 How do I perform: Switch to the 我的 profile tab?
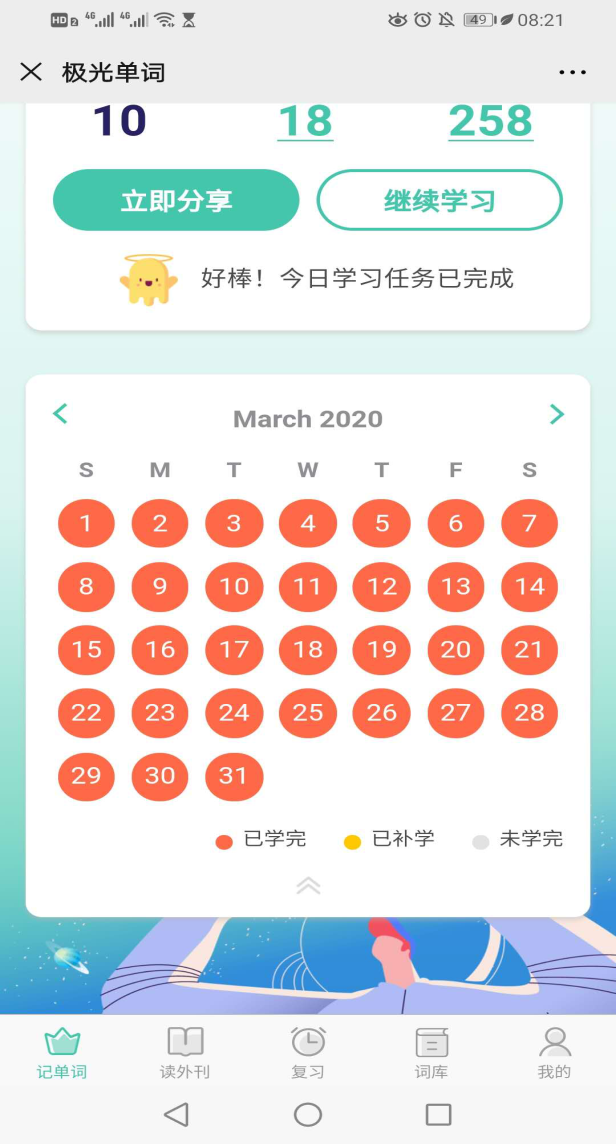coord(554,1053)
